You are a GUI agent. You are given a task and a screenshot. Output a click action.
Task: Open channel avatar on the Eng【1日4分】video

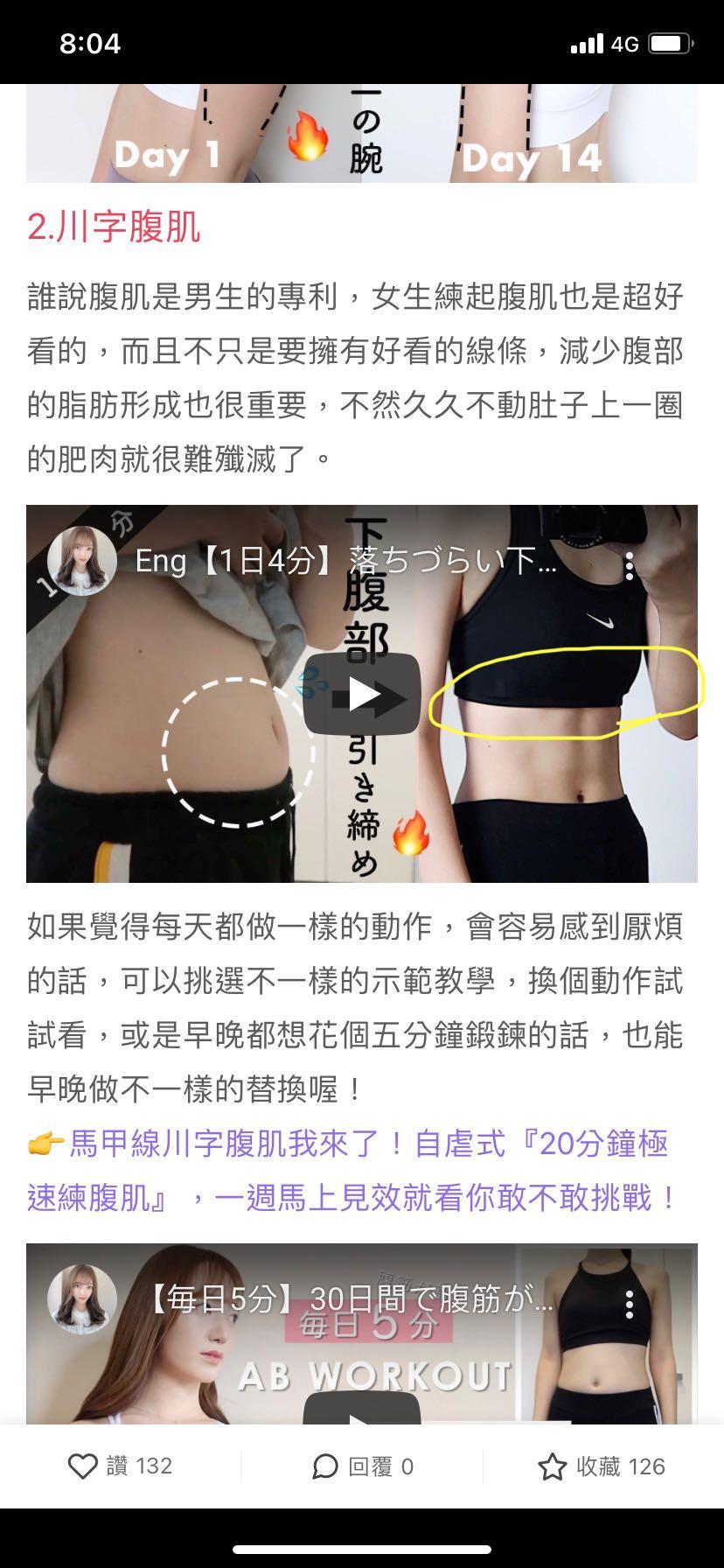click(x=81, y=561)
